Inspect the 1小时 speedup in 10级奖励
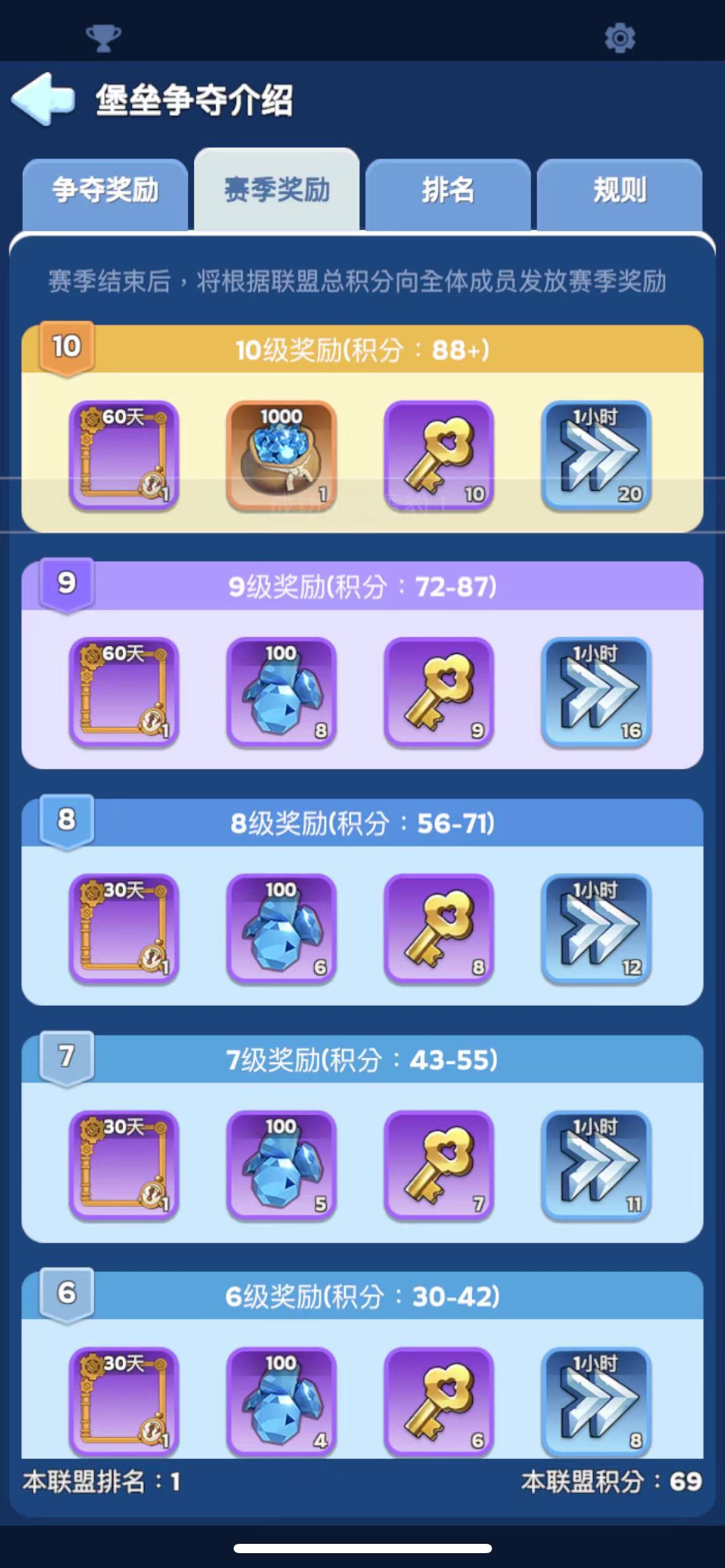 (x=596, y=456)
